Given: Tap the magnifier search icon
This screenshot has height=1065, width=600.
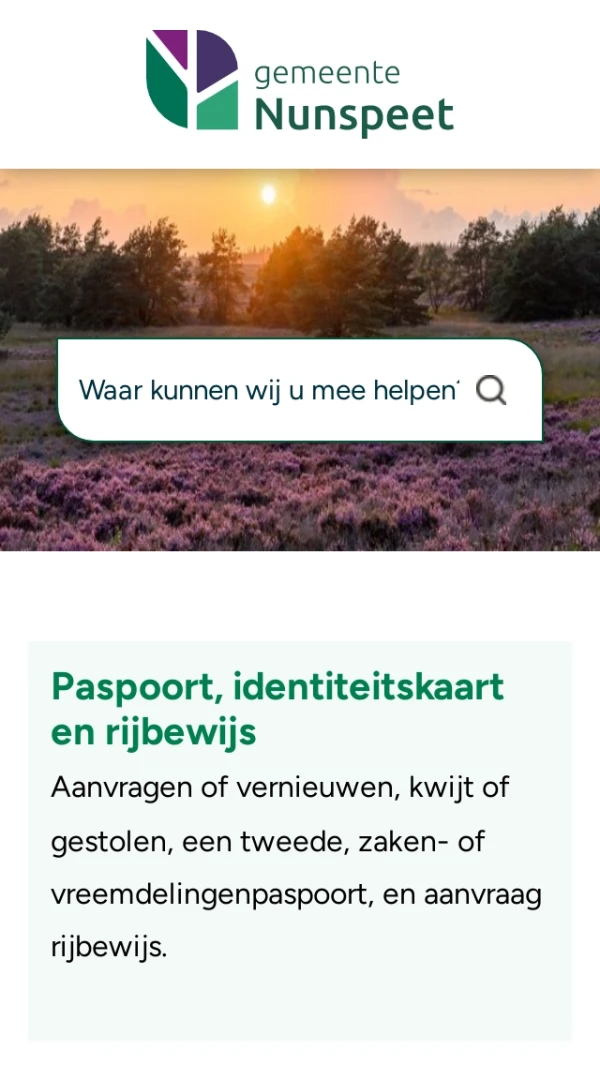Looking at the screenshot, I should pyautogui.click(x=491, y=390).
